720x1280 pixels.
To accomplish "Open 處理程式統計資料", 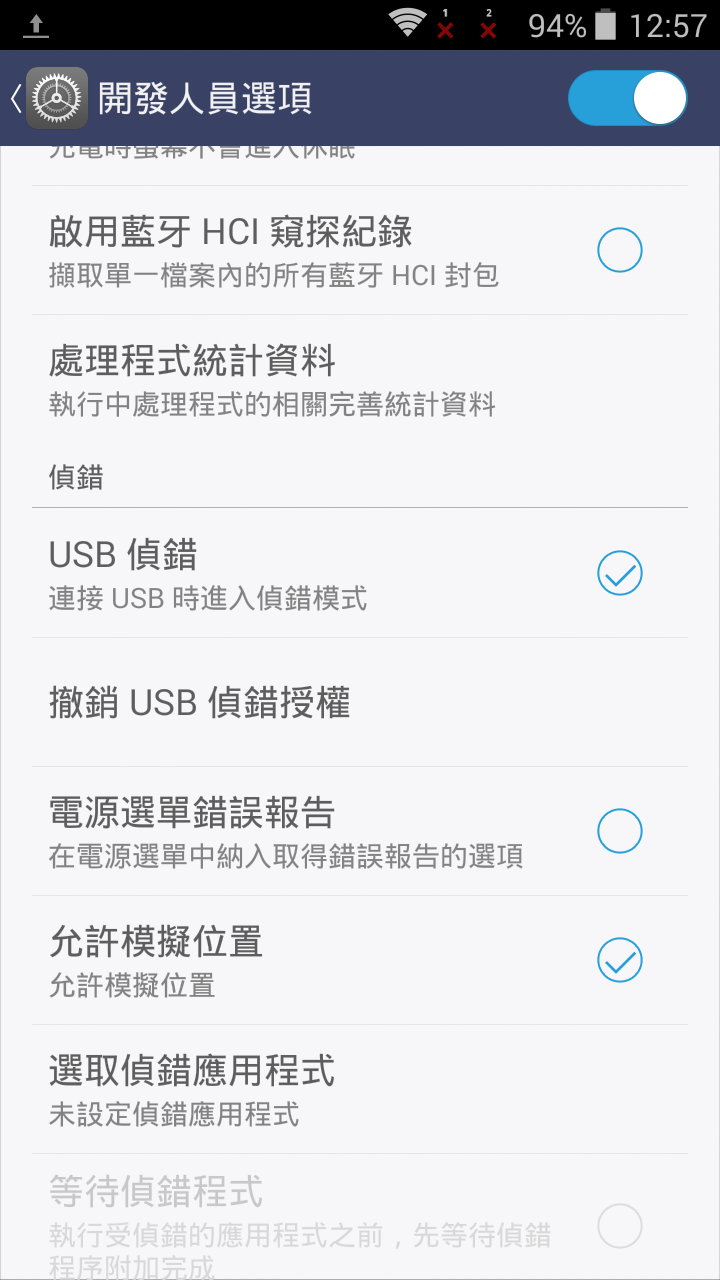I will (272, 380).
